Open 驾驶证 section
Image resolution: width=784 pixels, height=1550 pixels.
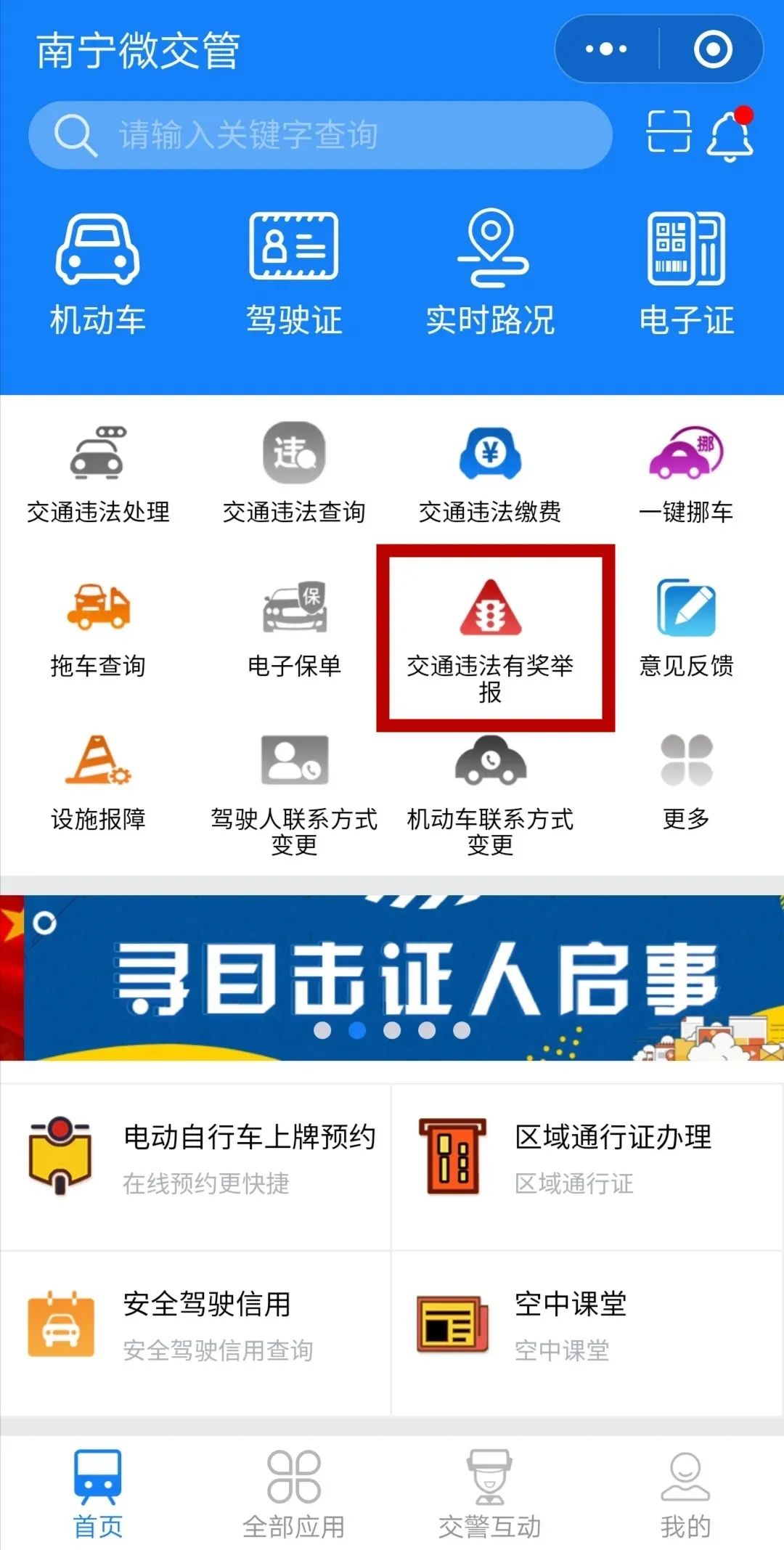click(x=294, y=274)
